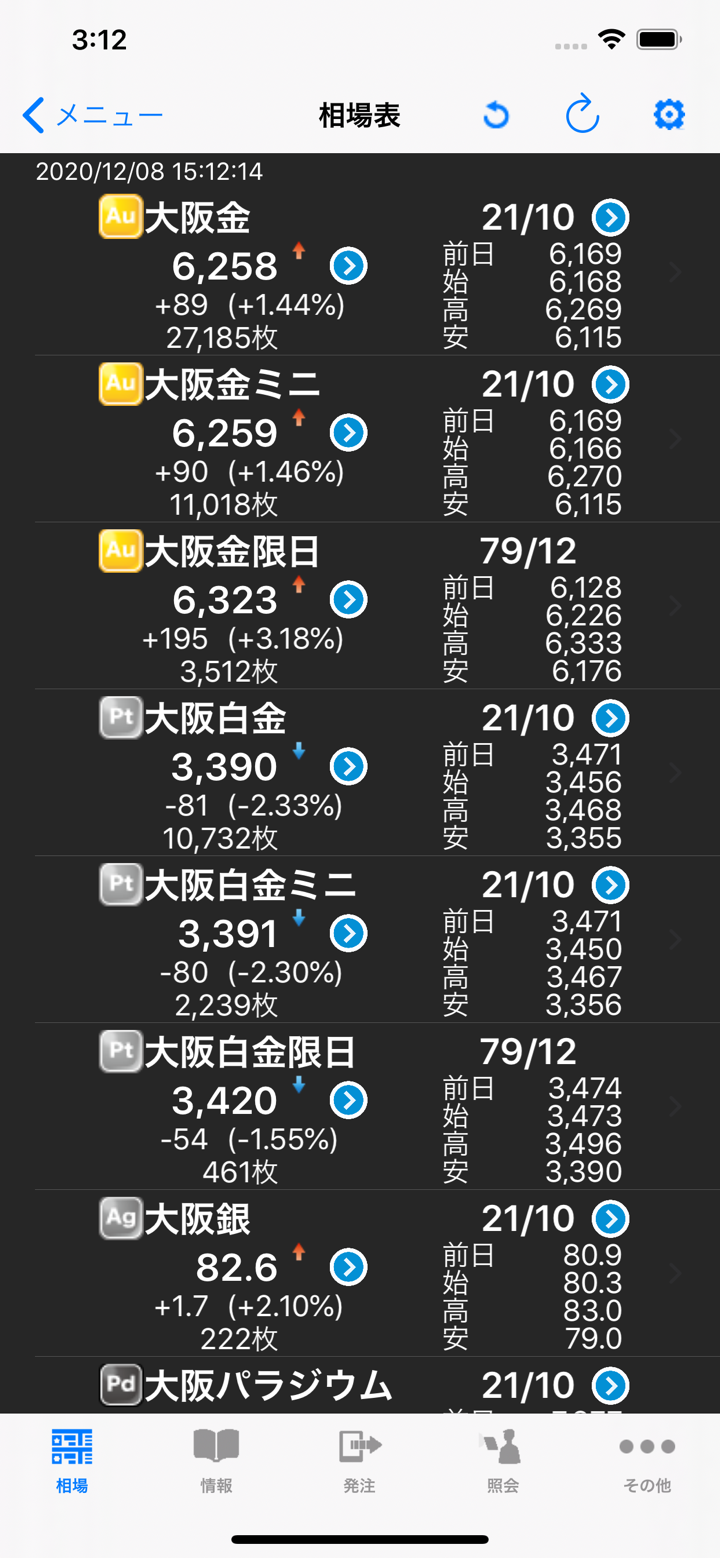Screen dimensions: 720x1558
Task: Switch to the 照会 tab
Action: (503, 1460)
